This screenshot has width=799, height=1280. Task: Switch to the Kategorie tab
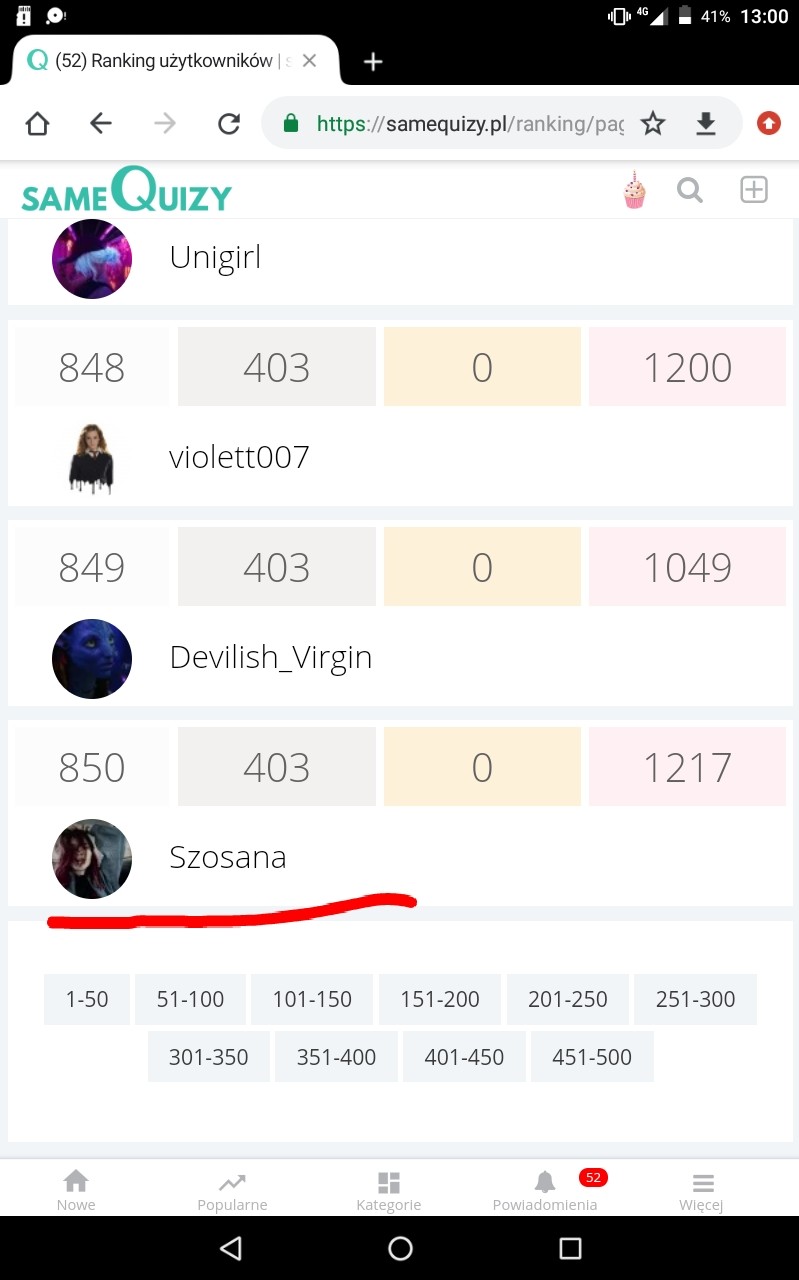tap(388, 1190)
